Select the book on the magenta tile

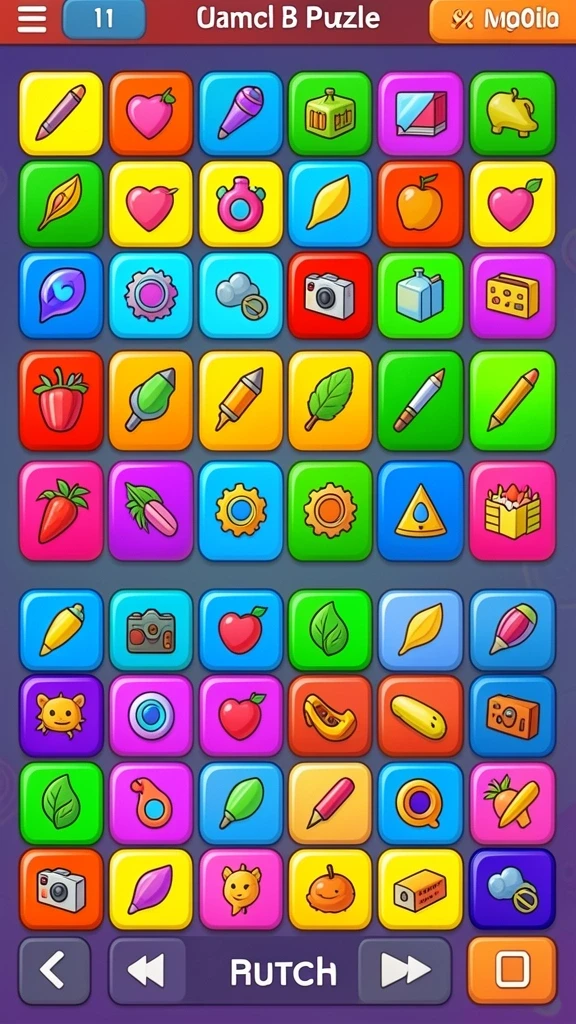[420, 114]
